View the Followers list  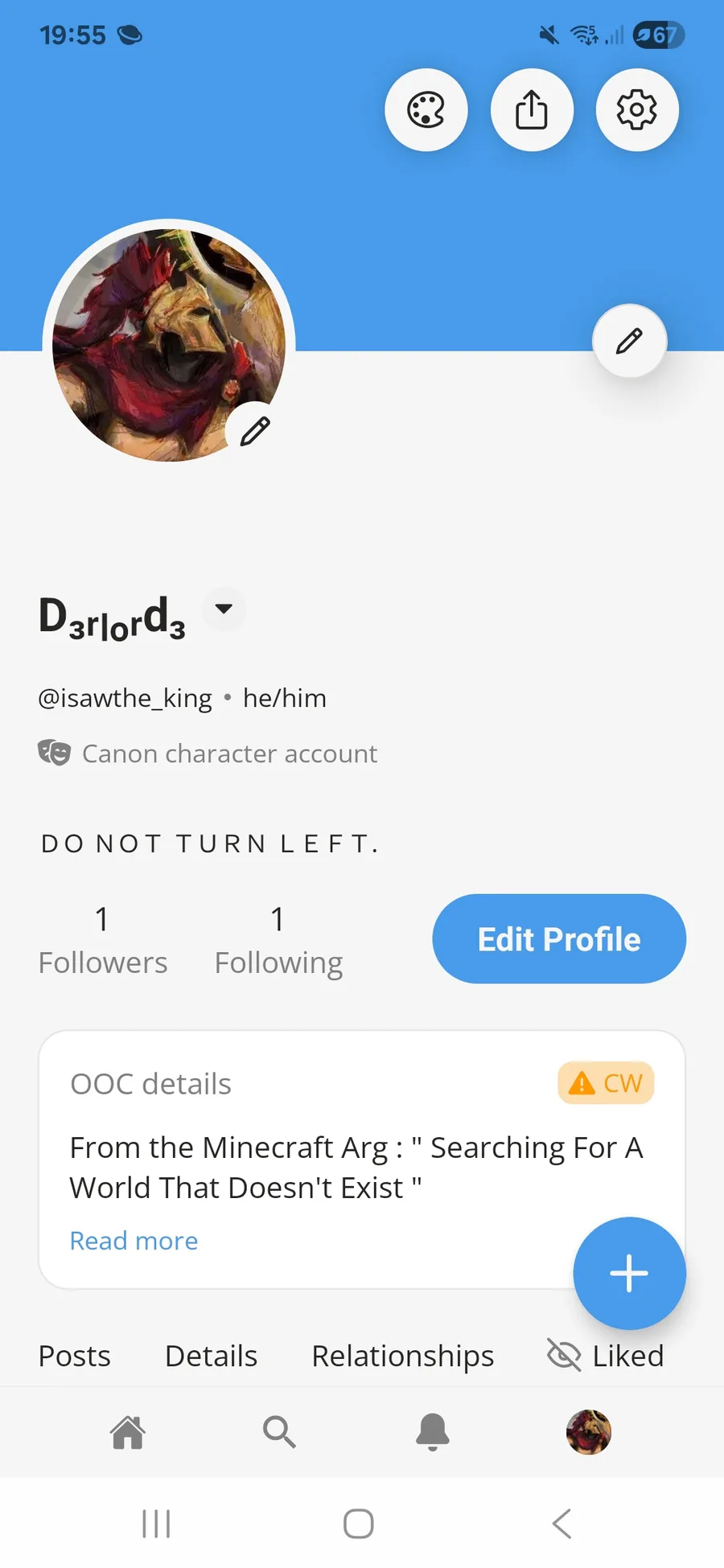[103, 940]
